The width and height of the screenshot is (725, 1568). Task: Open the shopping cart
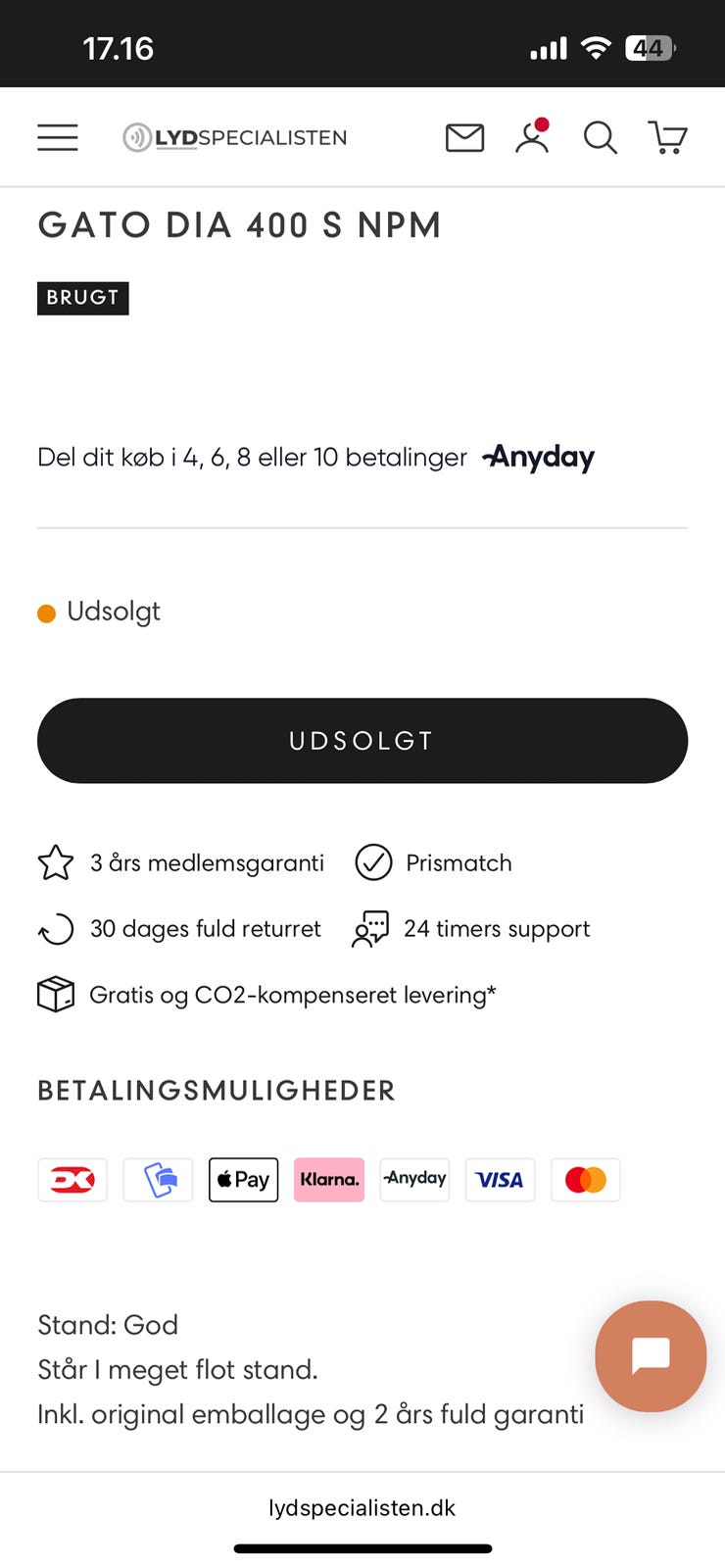668,137
